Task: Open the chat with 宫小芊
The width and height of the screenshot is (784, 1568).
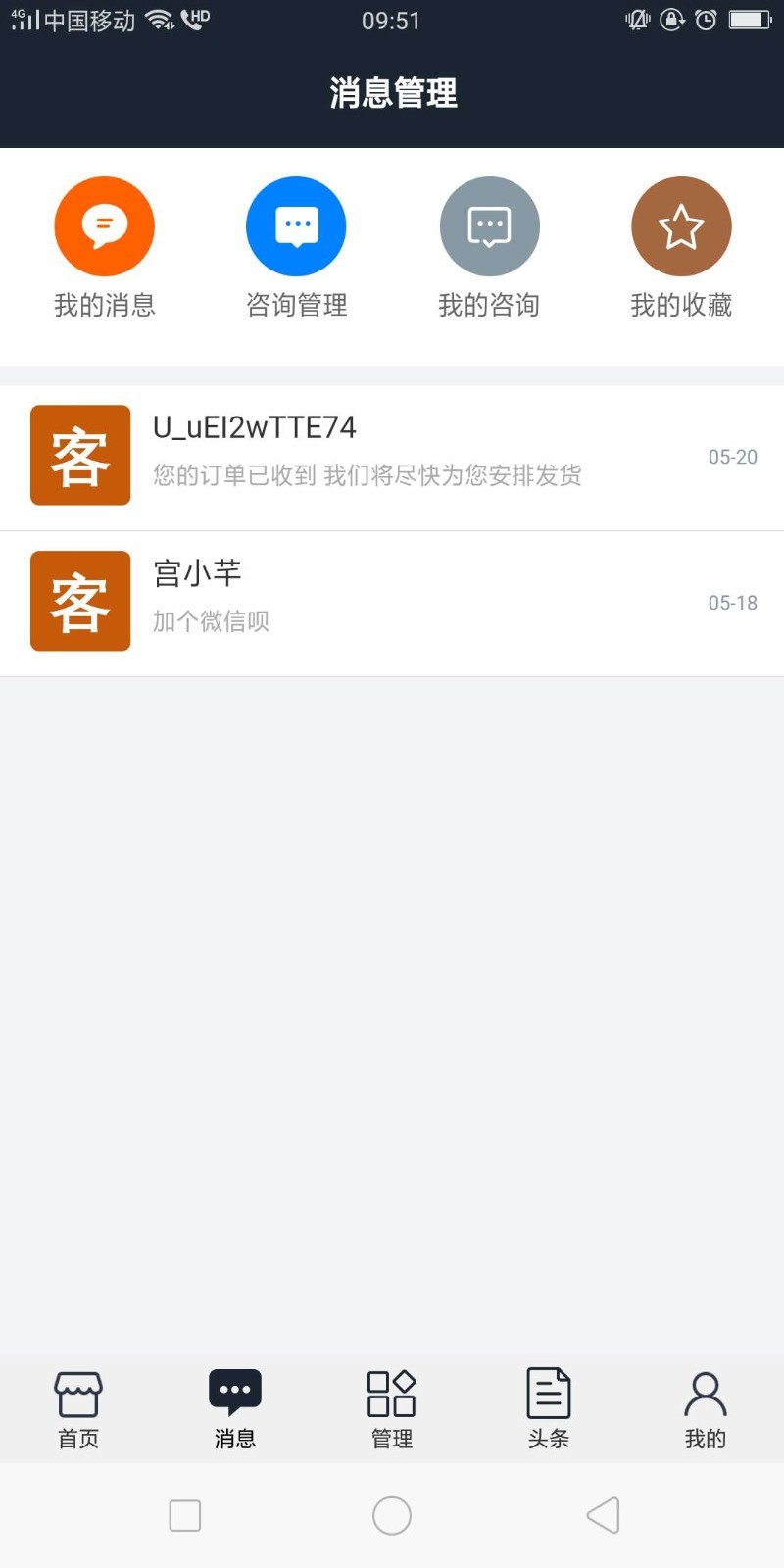Action: [392, 603]
